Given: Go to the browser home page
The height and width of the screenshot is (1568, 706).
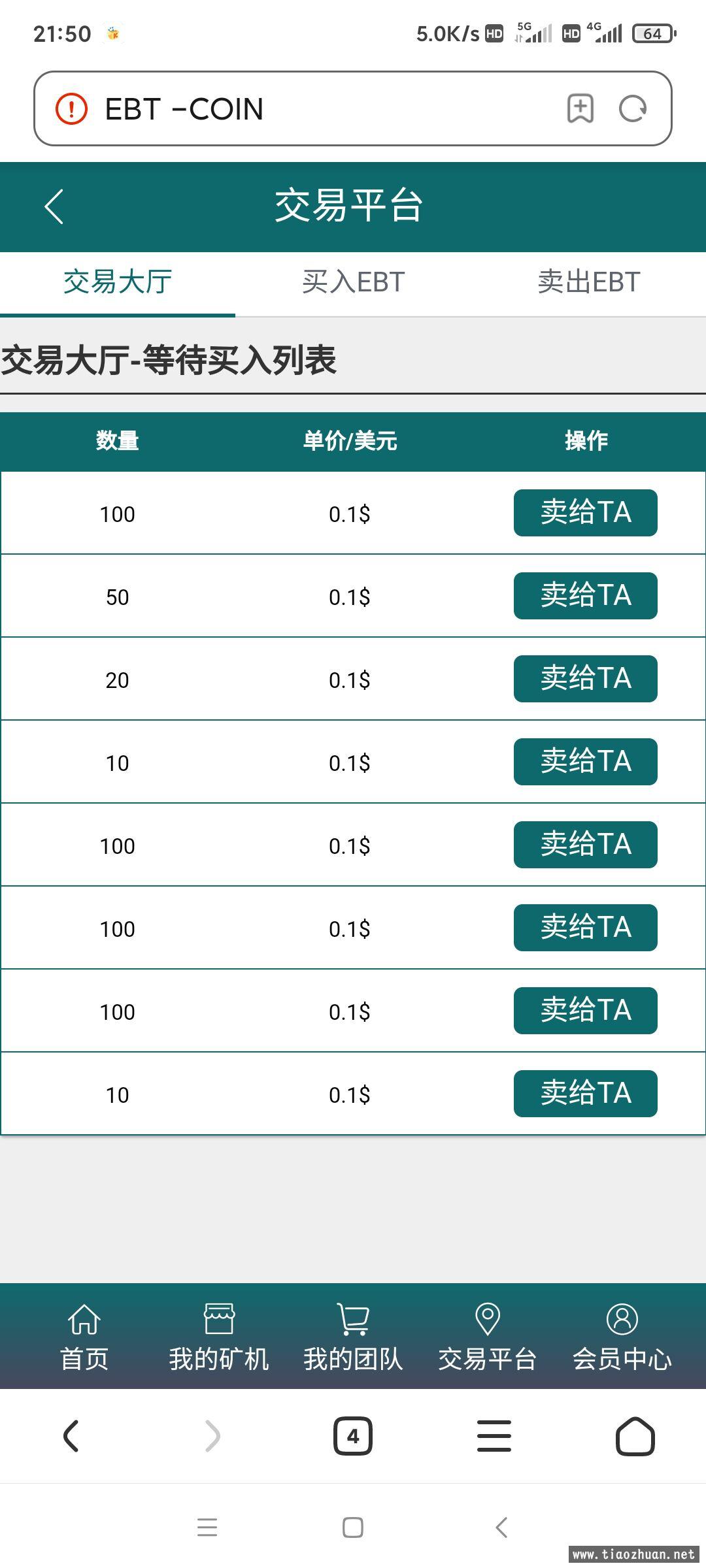Looking at the screenshot, I should (635, 1436).
